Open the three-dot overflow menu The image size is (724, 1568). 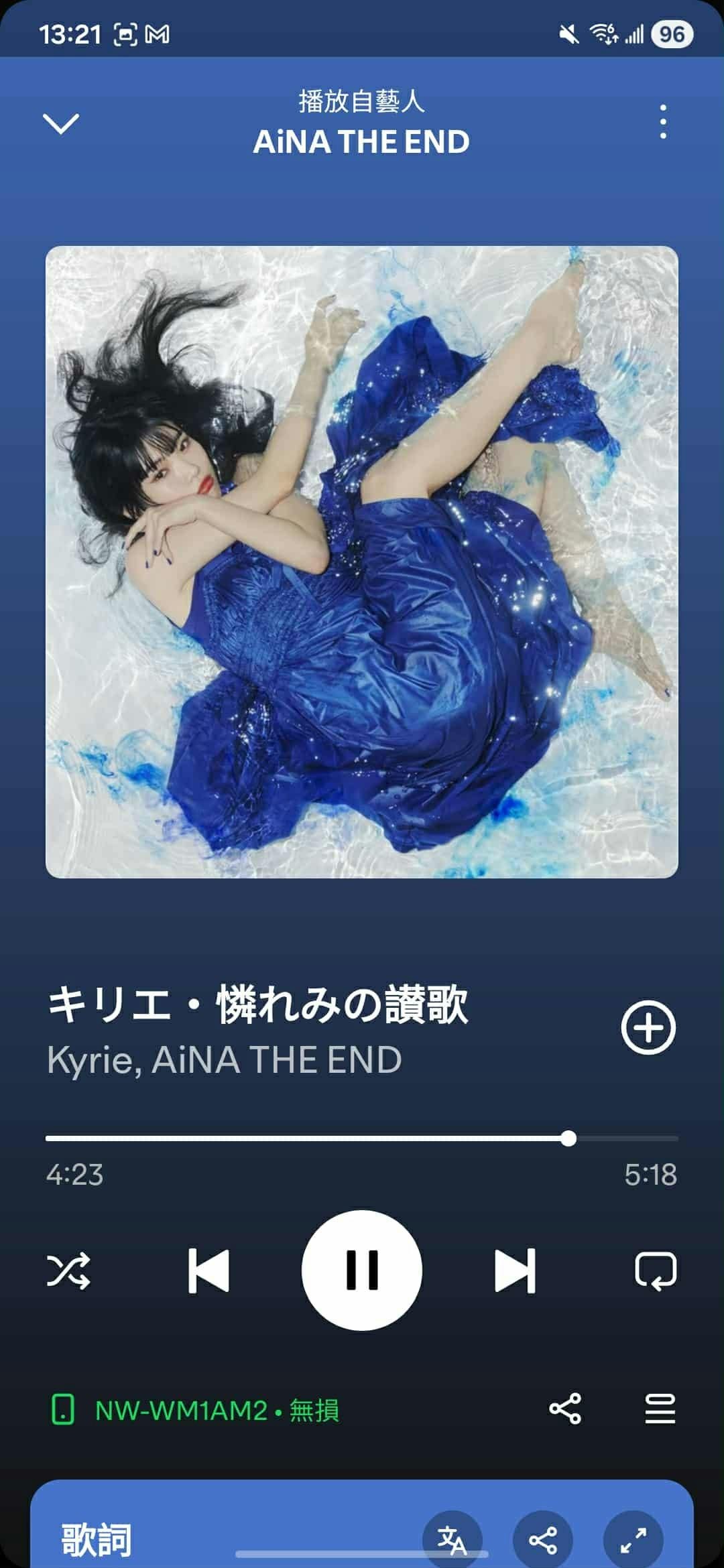tap(662, 122)
